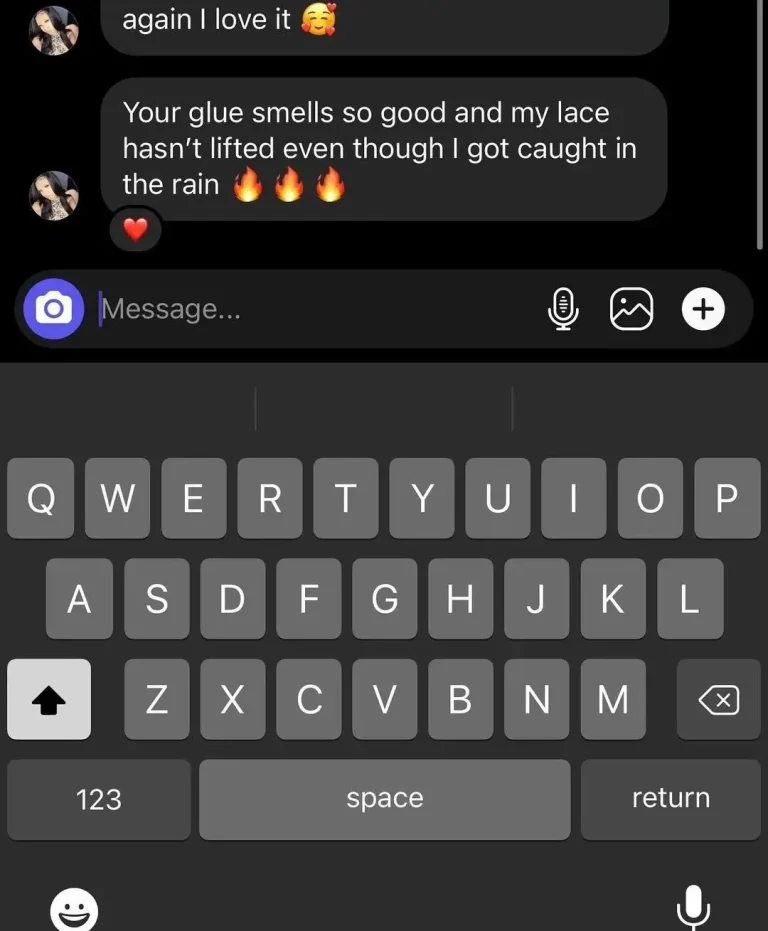Tap the heart reaction under the glue message
The width and height of the screenshot is (768, 931).
pos(135,231)
